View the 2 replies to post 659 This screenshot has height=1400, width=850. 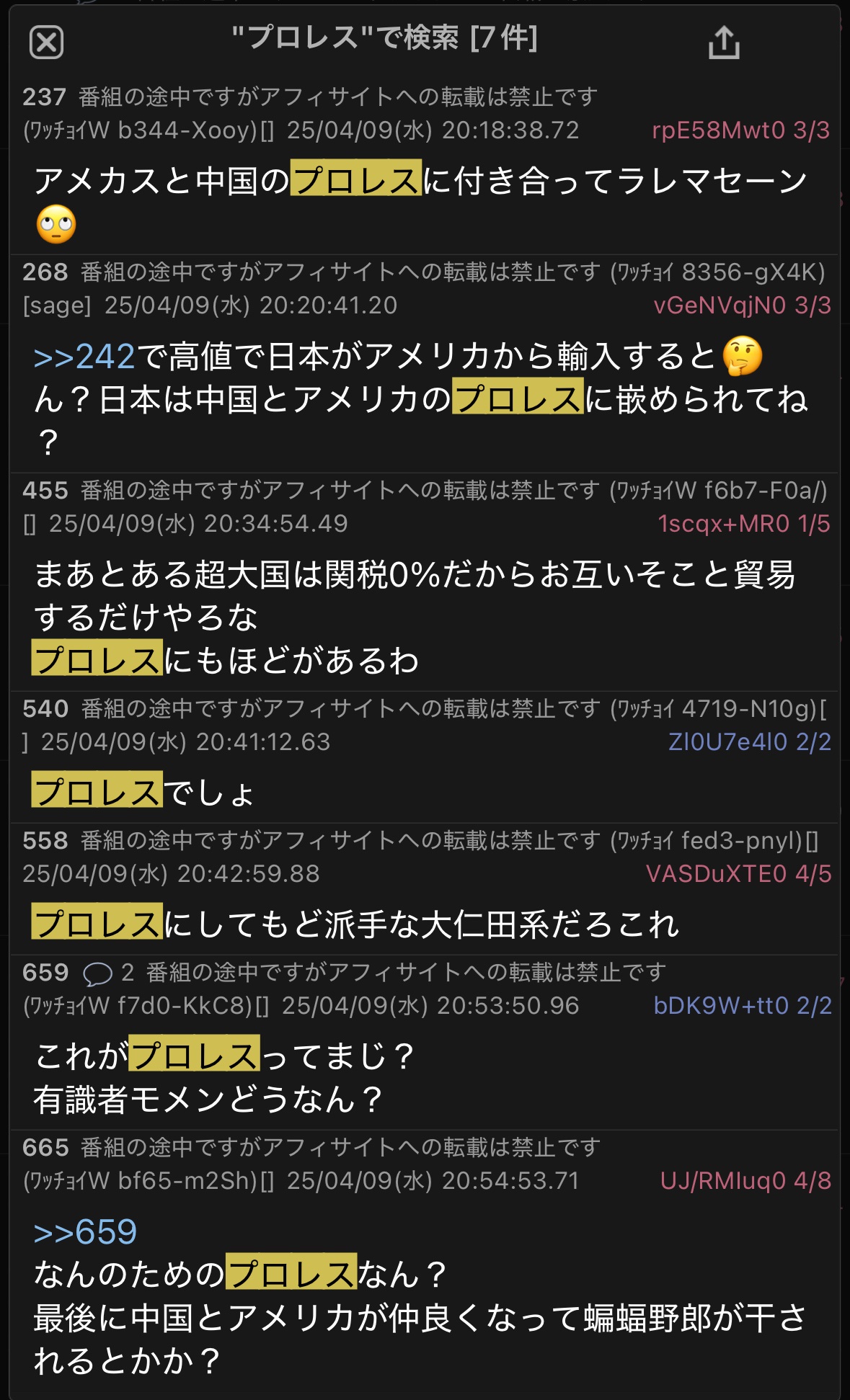click(108, 973)
